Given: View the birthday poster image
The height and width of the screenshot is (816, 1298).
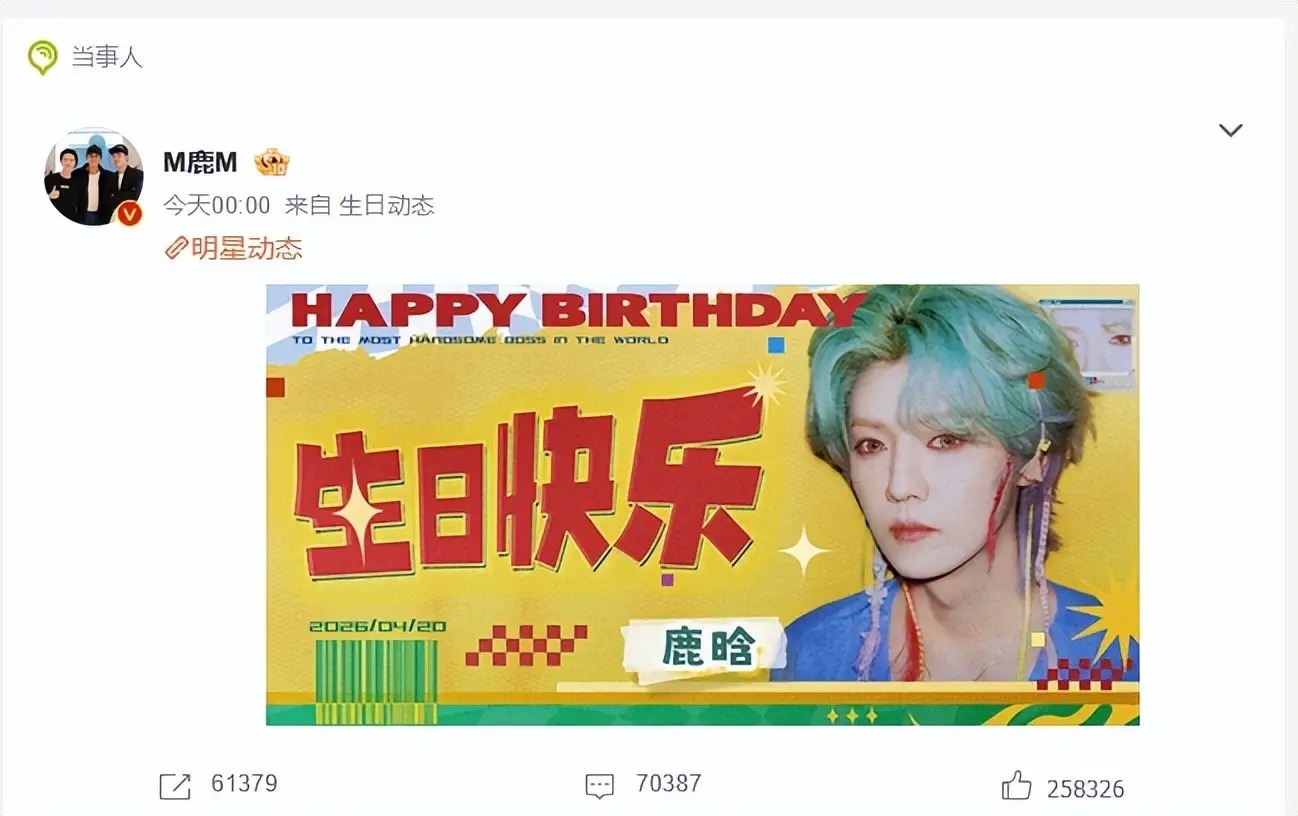Looking at the screenshot, I should [x=702, y=505].
